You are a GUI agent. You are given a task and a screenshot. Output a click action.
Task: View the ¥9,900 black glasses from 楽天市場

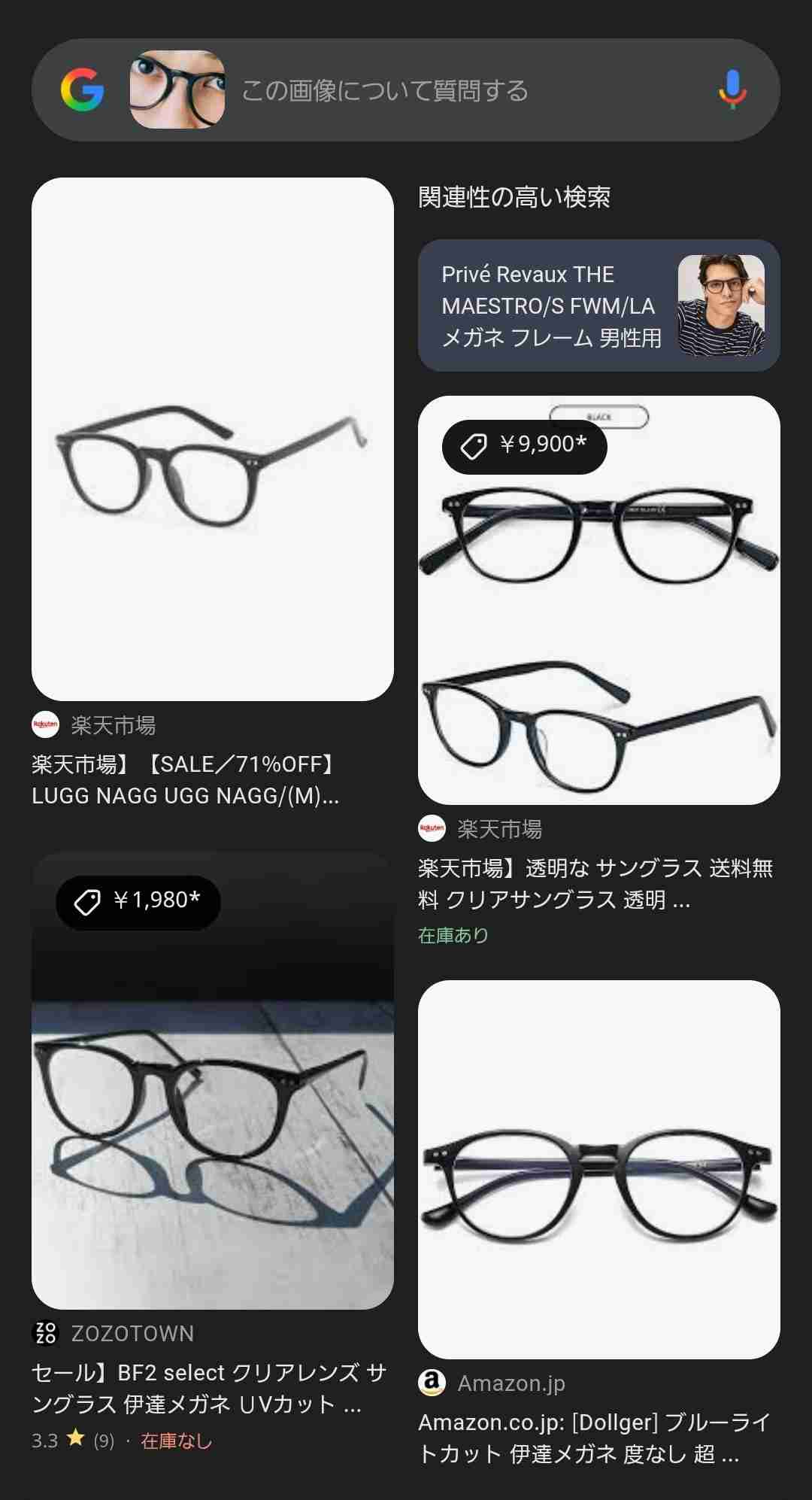coord(598,600)
